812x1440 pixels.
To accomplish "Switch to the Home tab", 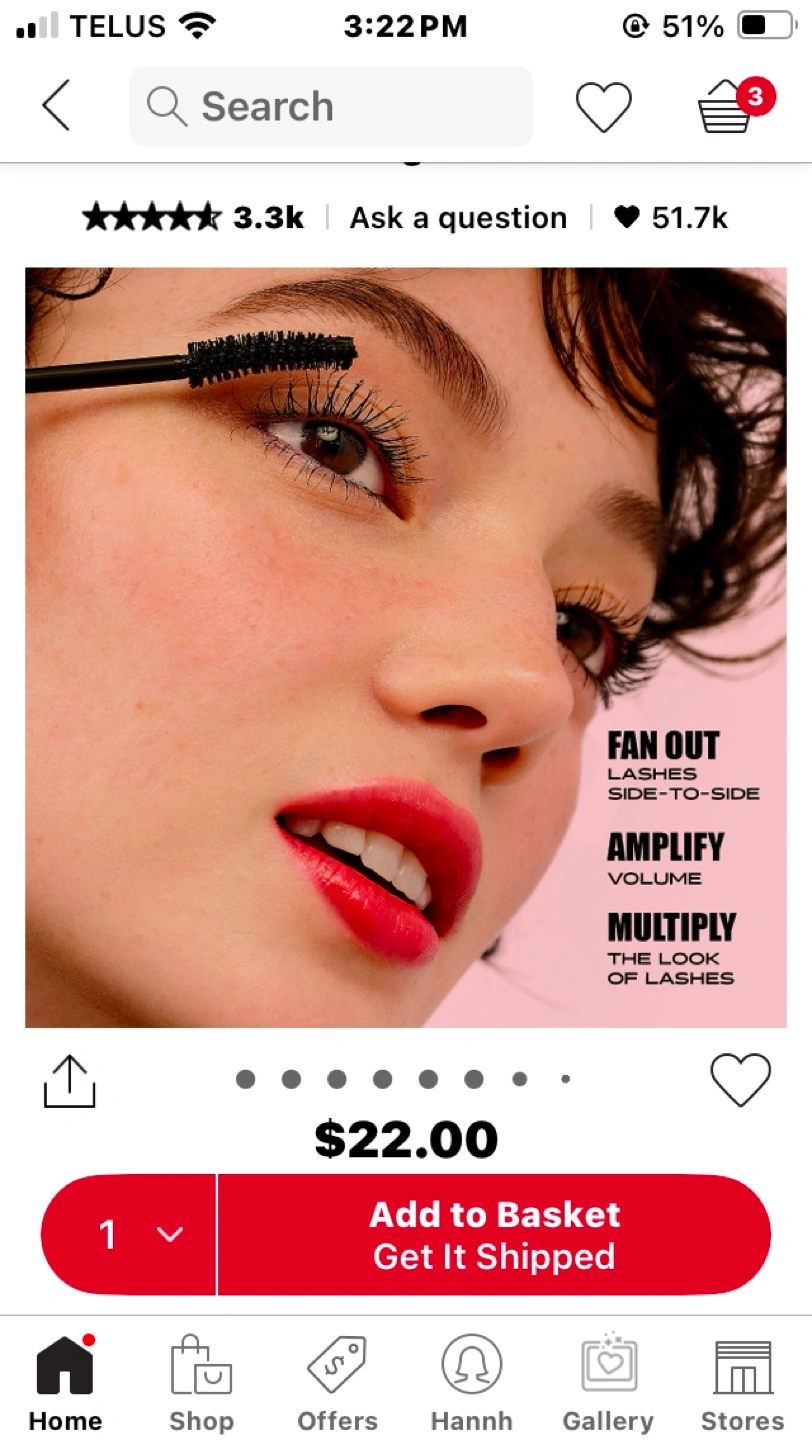I will pos(65,1384).
